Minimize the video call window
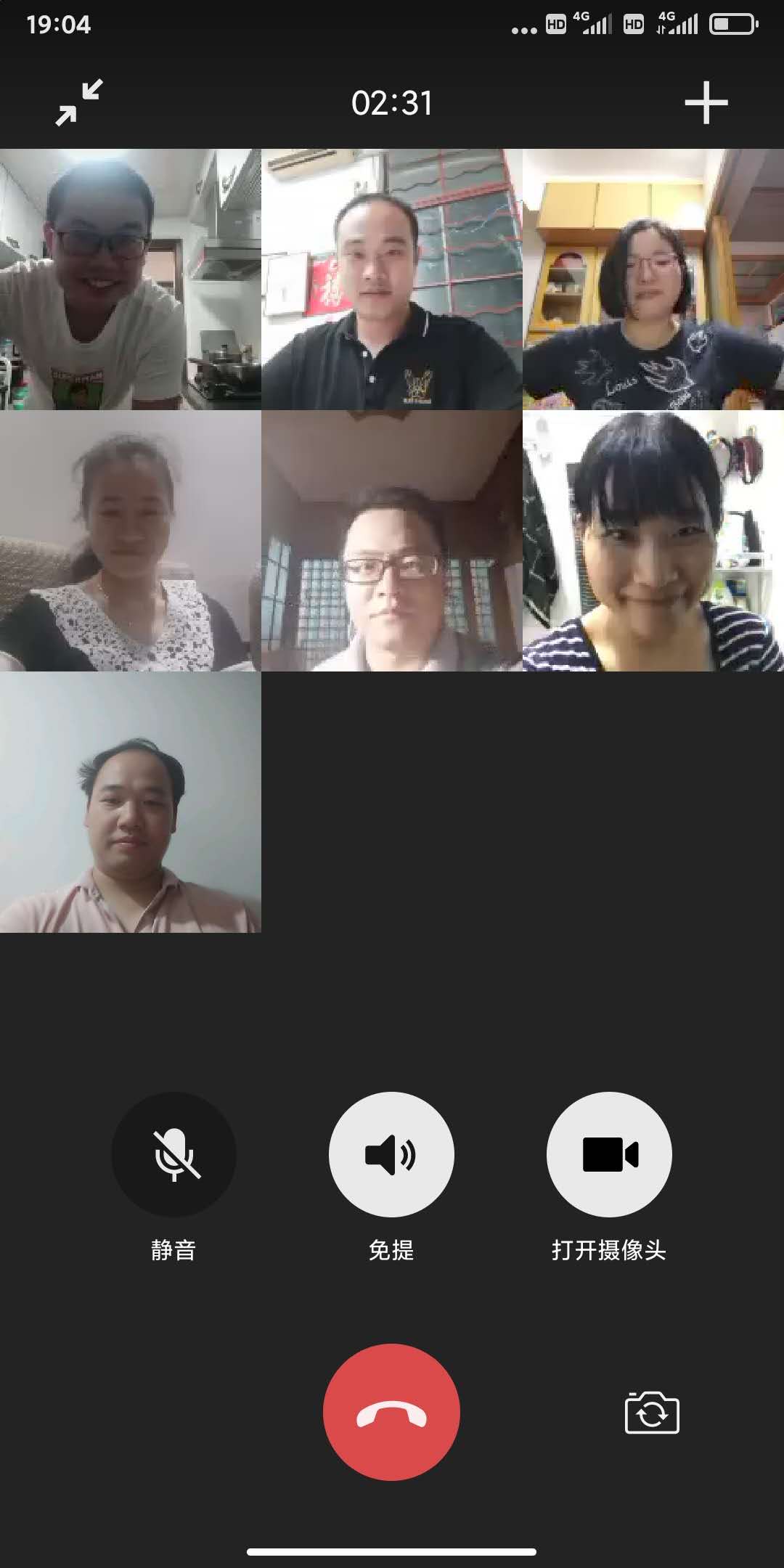This screenshot has height=1568, width=784. pos(79,102)
